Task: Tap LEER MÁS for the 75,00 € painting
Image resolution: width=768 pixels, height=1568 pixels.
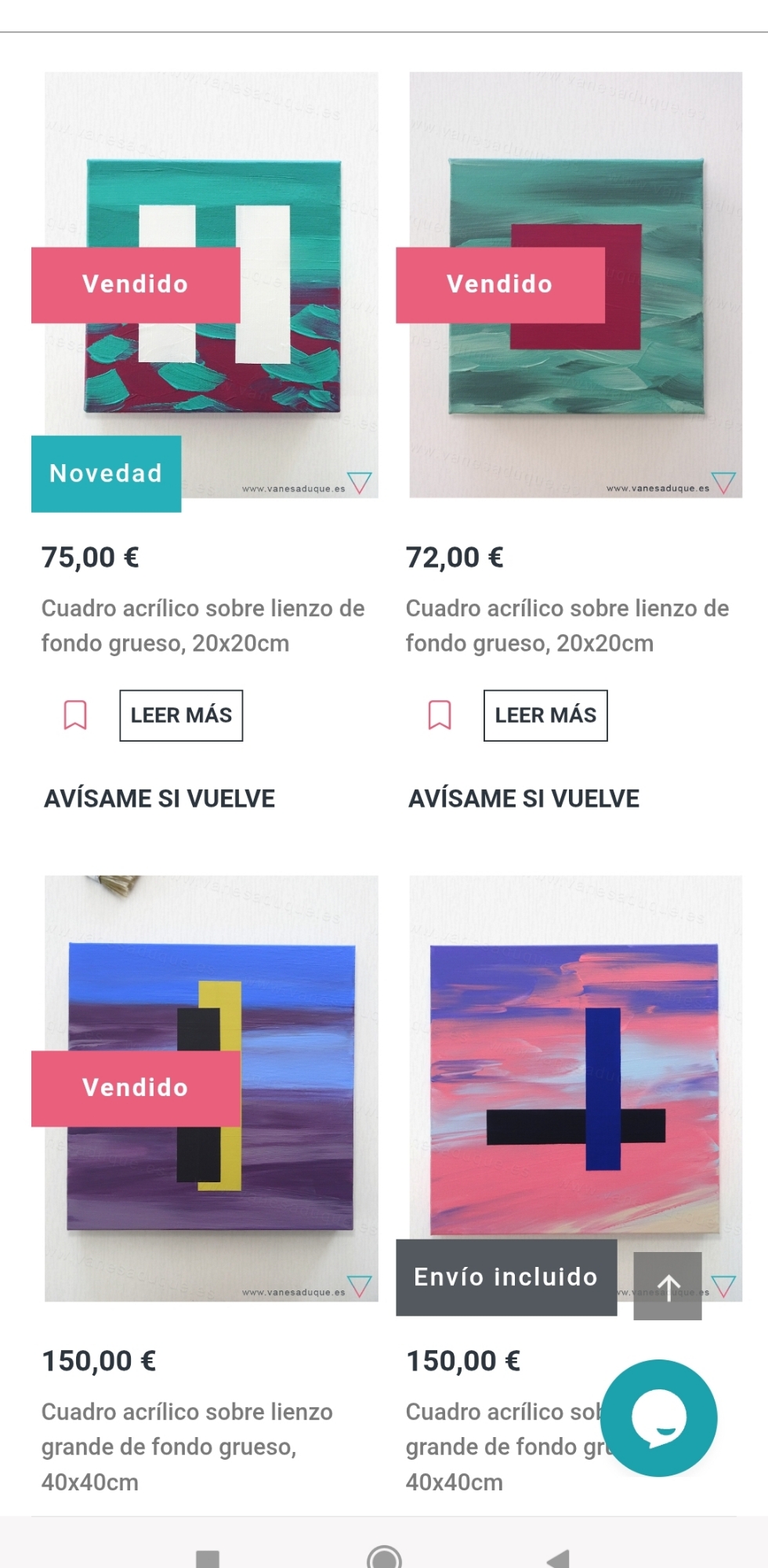Action: [181, 715]
